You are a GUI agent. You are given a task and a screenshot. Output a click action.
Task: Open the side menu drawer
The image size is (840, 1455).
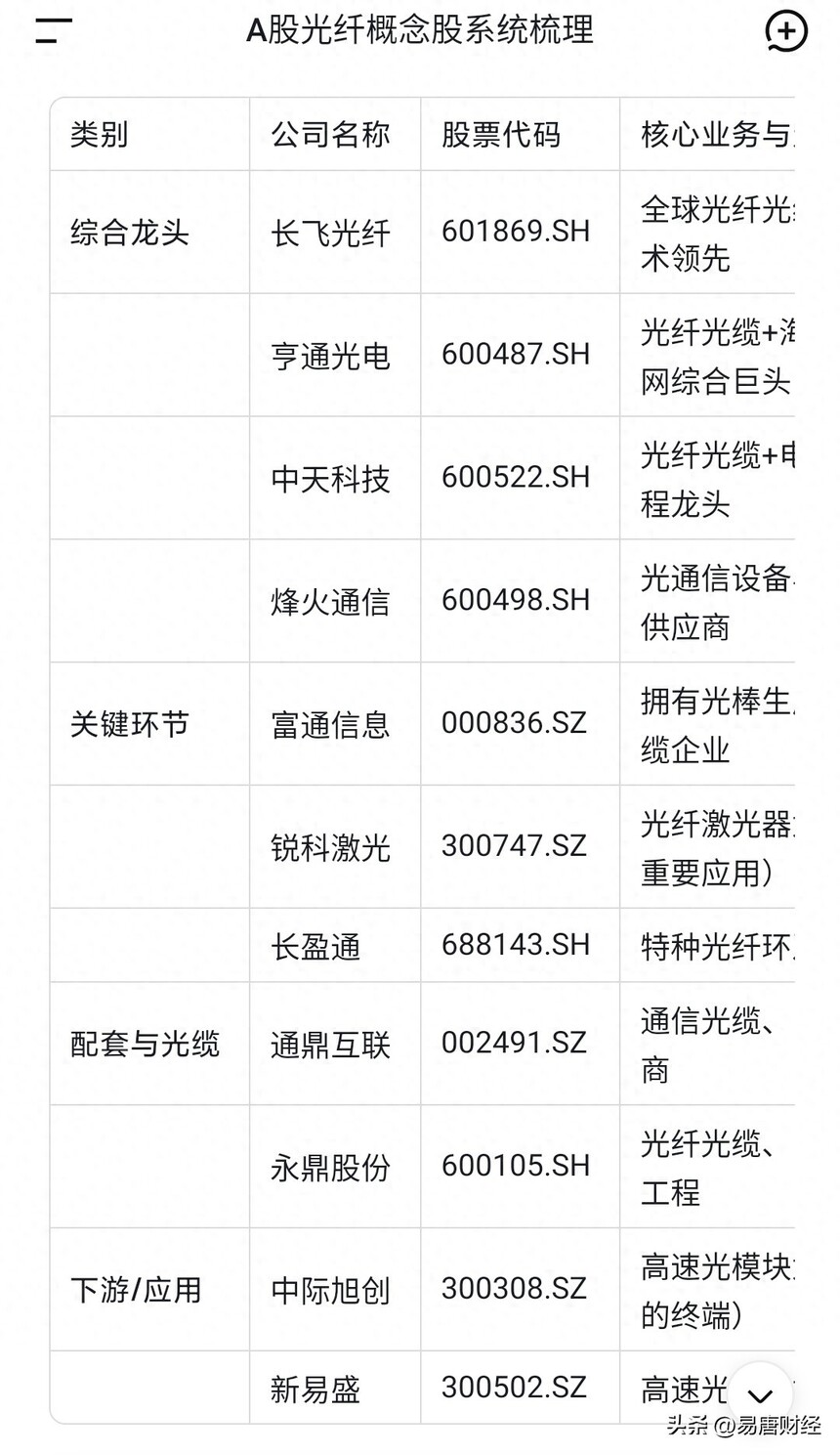[53, 30]
